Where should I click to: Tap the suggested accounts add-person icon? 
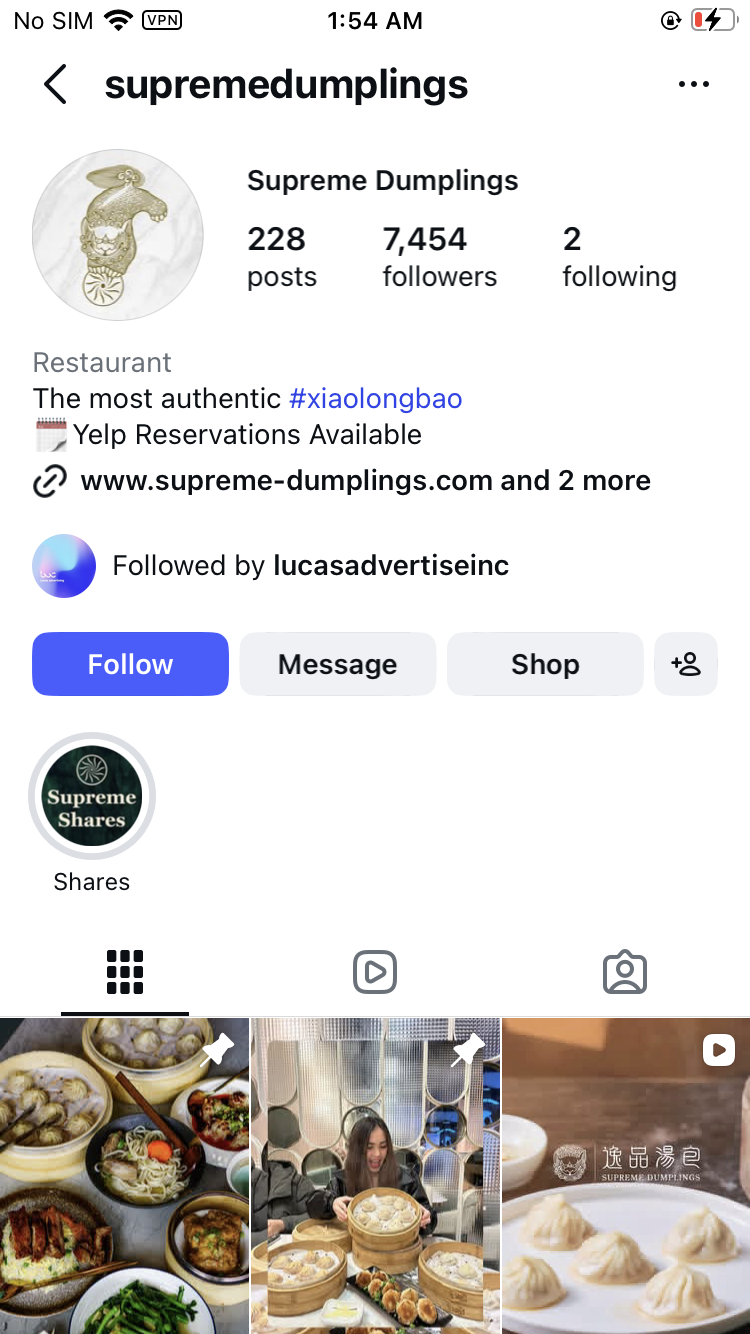point(686,664)
